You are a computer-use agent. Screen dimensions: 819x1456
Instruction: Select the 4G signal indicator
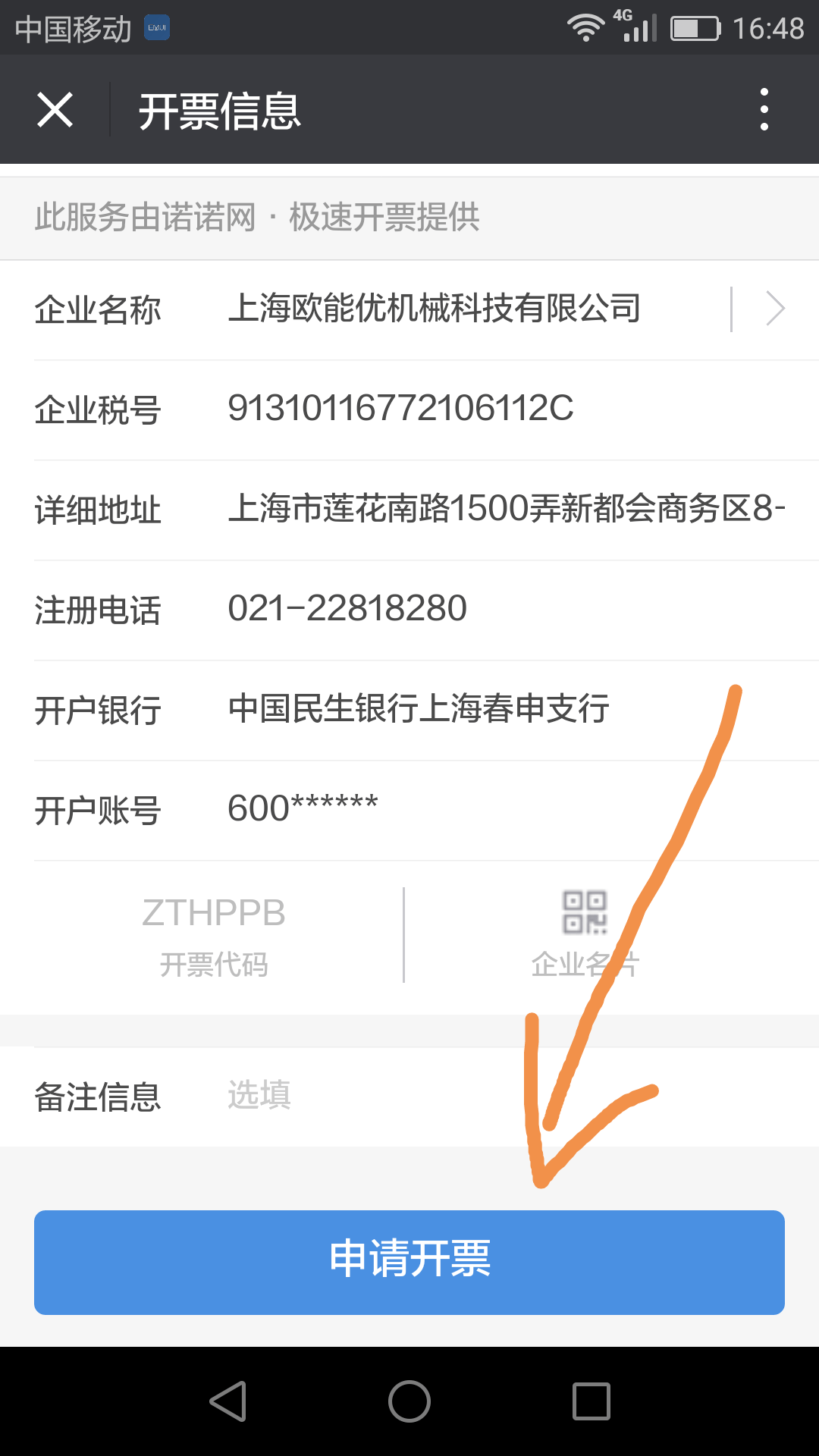[x=634, y=27]
